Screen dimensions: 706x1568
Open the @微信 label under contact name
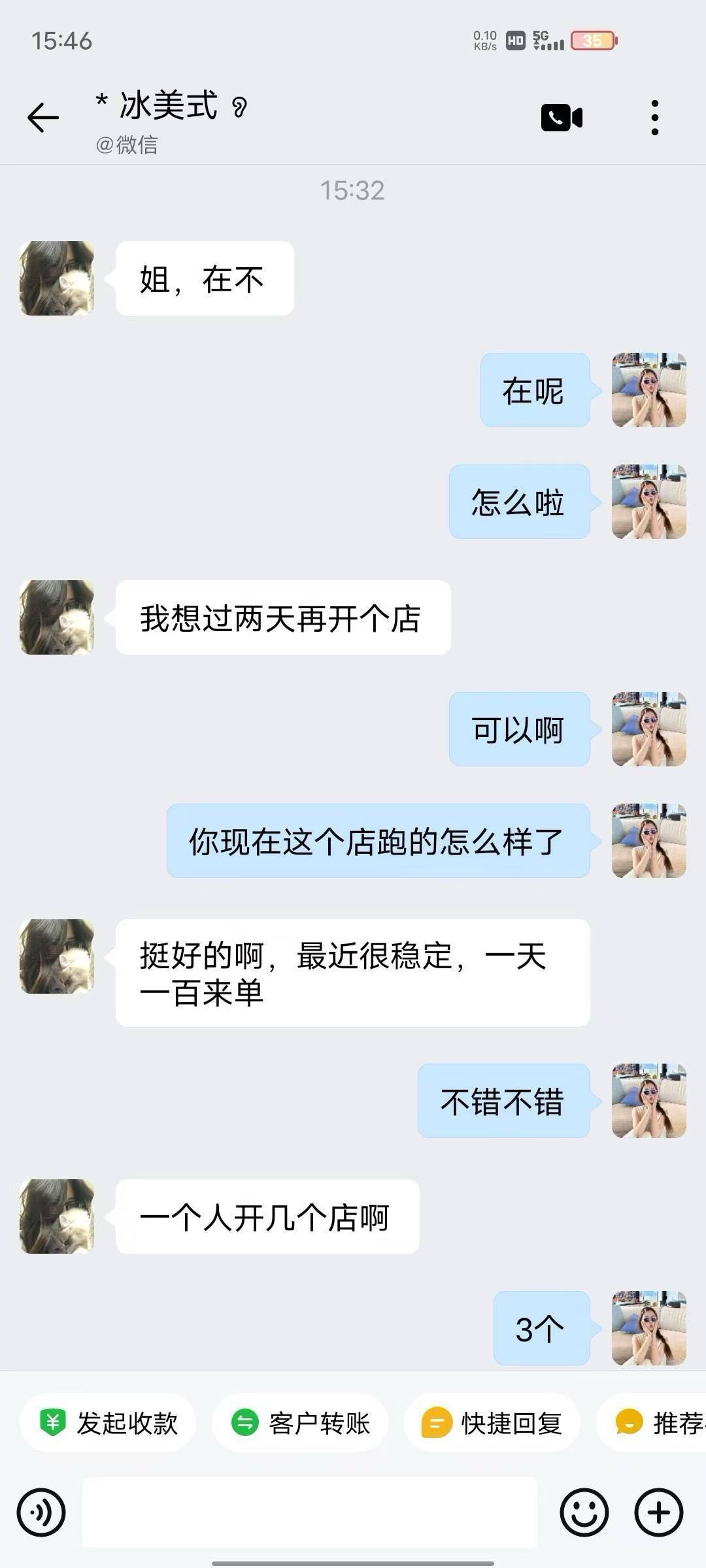pyautogui.click(x=128, y=146)
